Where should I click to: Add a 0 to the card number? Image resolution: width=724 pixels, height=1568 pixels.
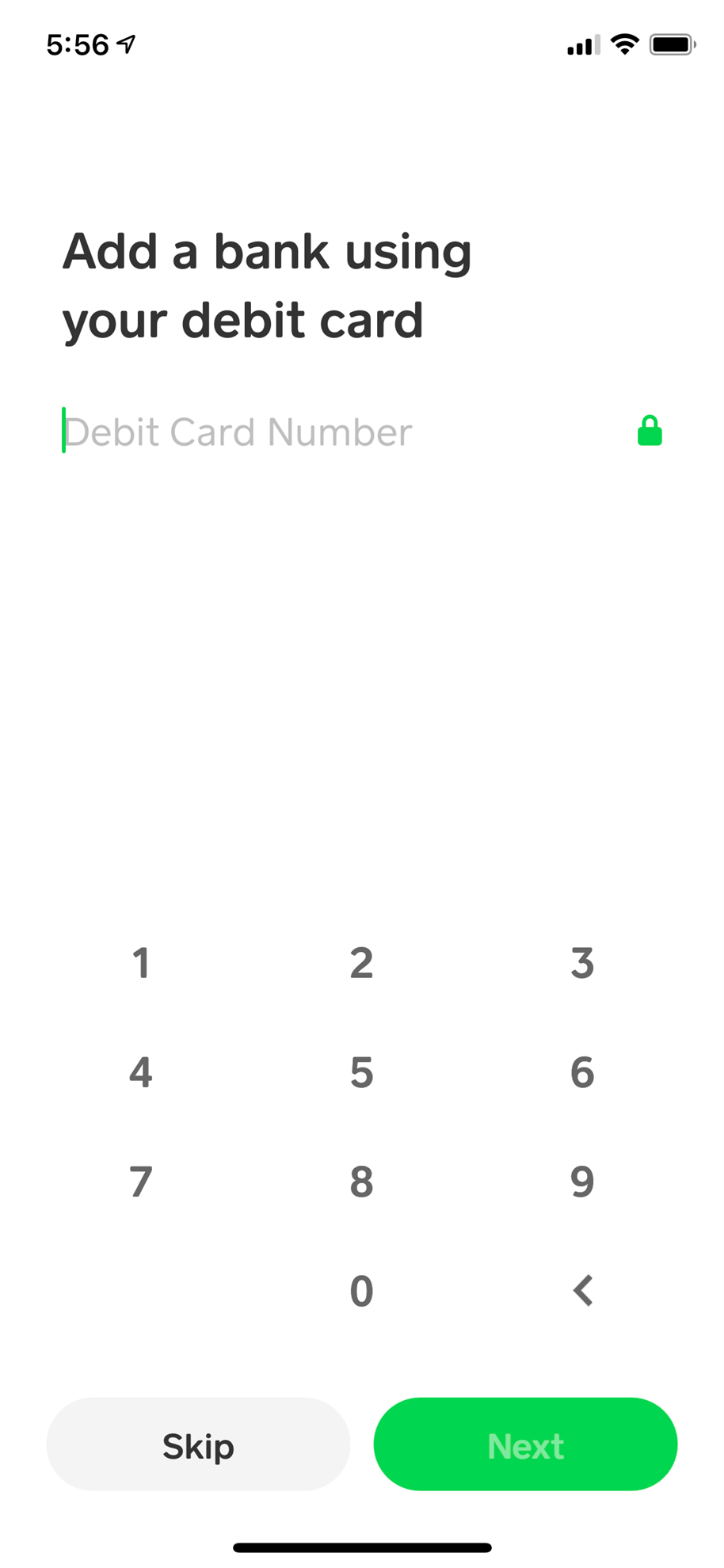tap(361, 1291)
